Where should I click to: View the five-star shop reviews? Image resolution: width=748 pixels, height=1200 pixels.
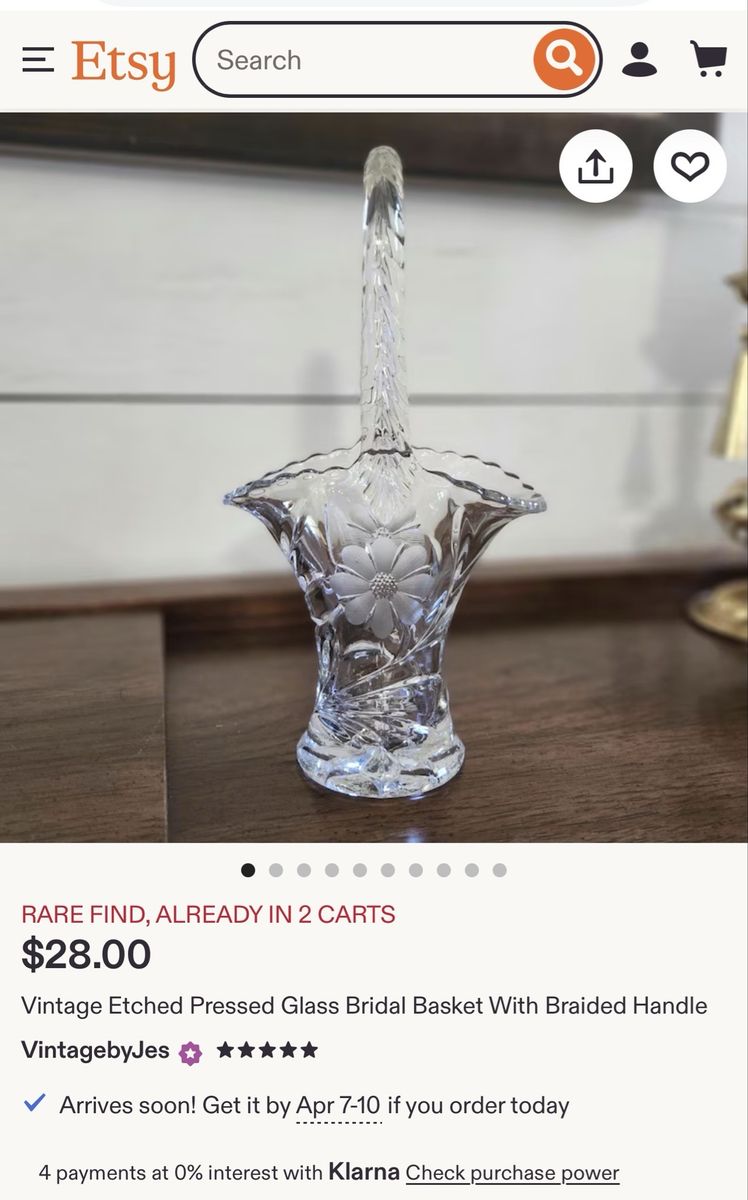pos(266,1050)
